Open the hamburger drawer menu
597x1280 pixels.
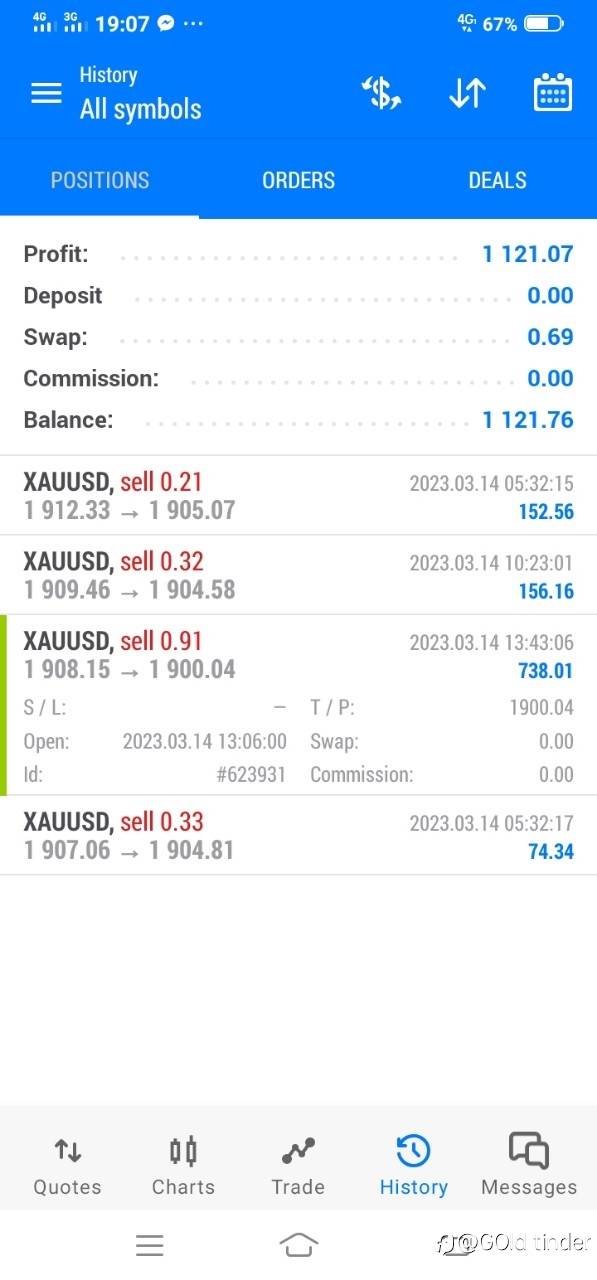[46, 94]
